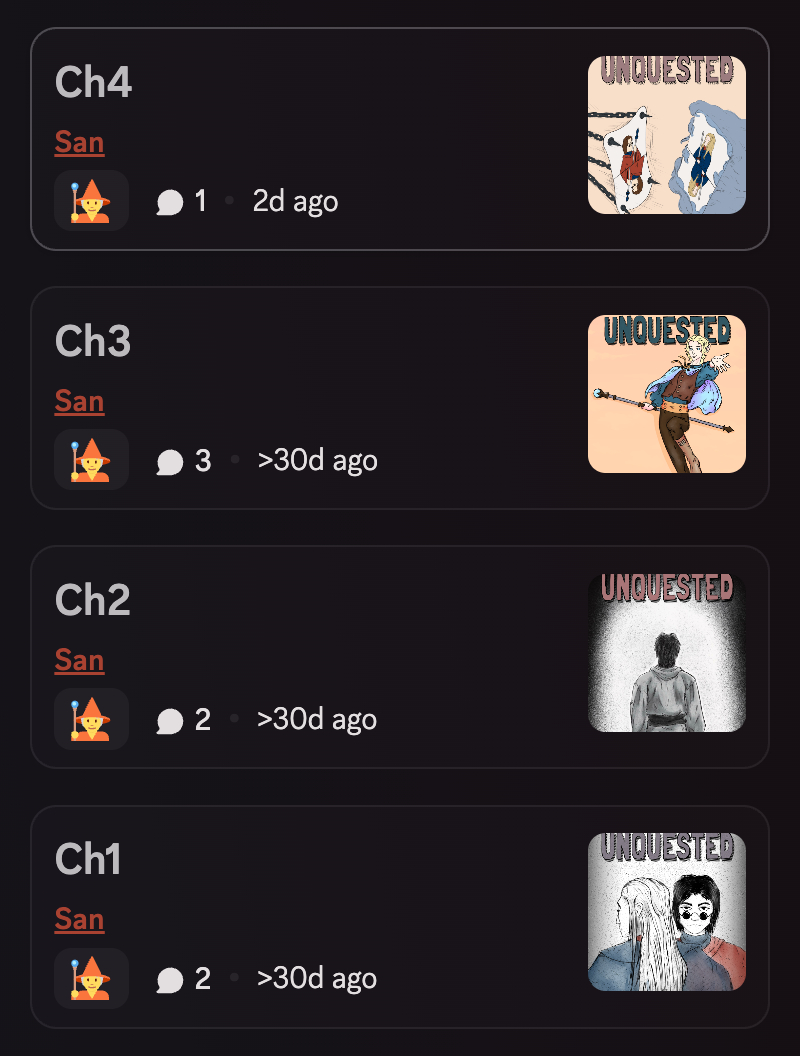Open the comments icon on Ch1
800x1056 pixels.
coord(171,979)
